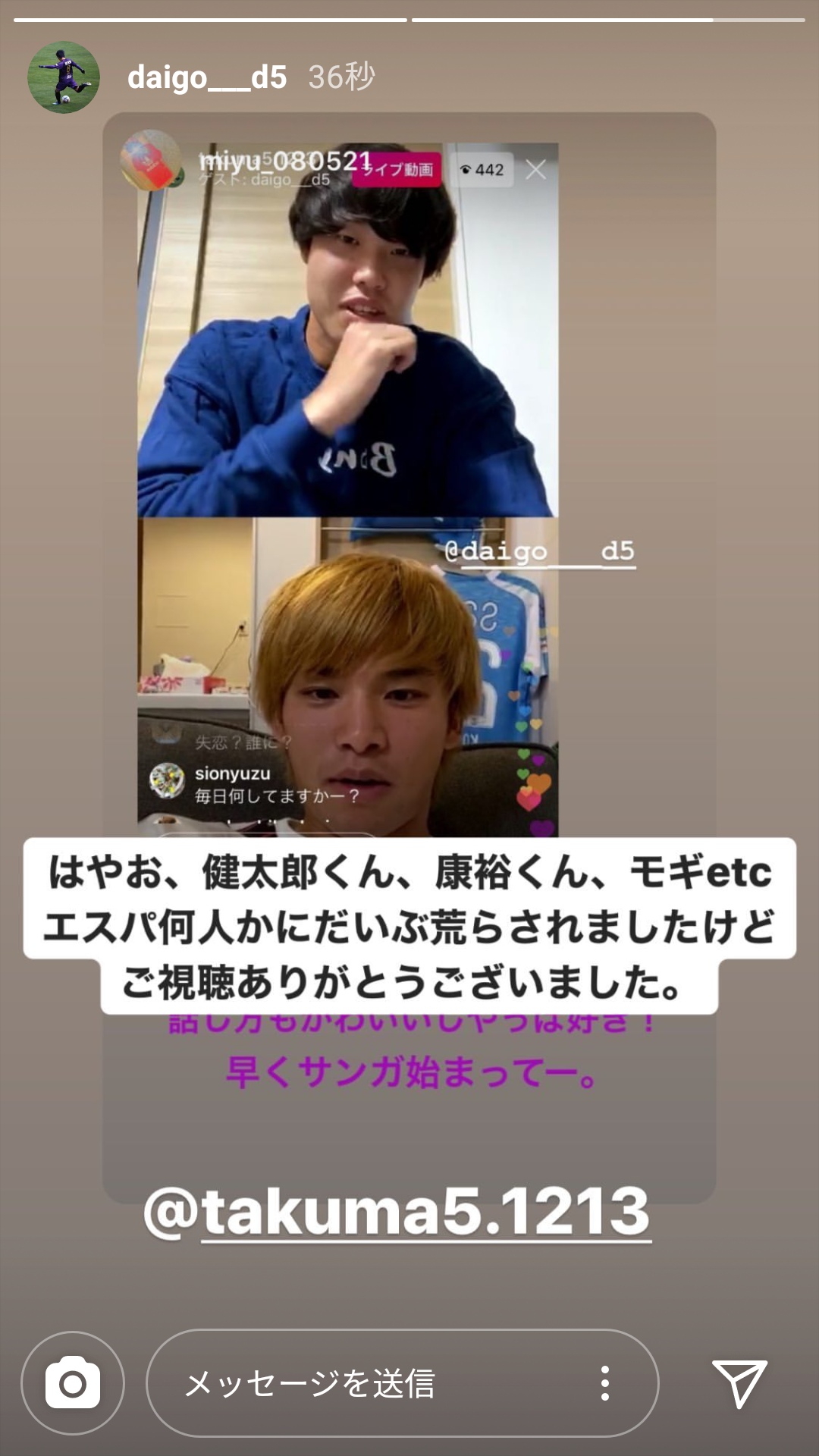This screenshot has width=819, height=1456.
Task: Open the camera button
Action: coord(73,1383)
